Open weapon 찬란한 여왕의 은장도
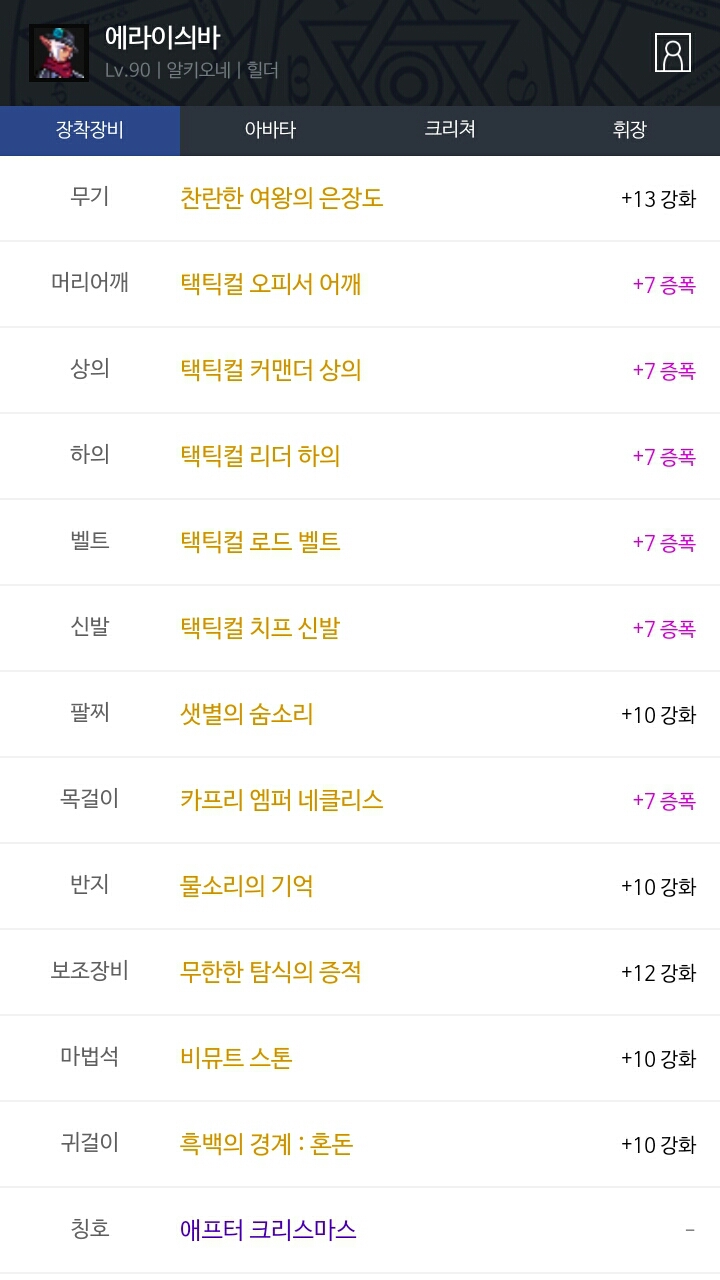This screenshot has width=720, height=1280. pos(360,198)
